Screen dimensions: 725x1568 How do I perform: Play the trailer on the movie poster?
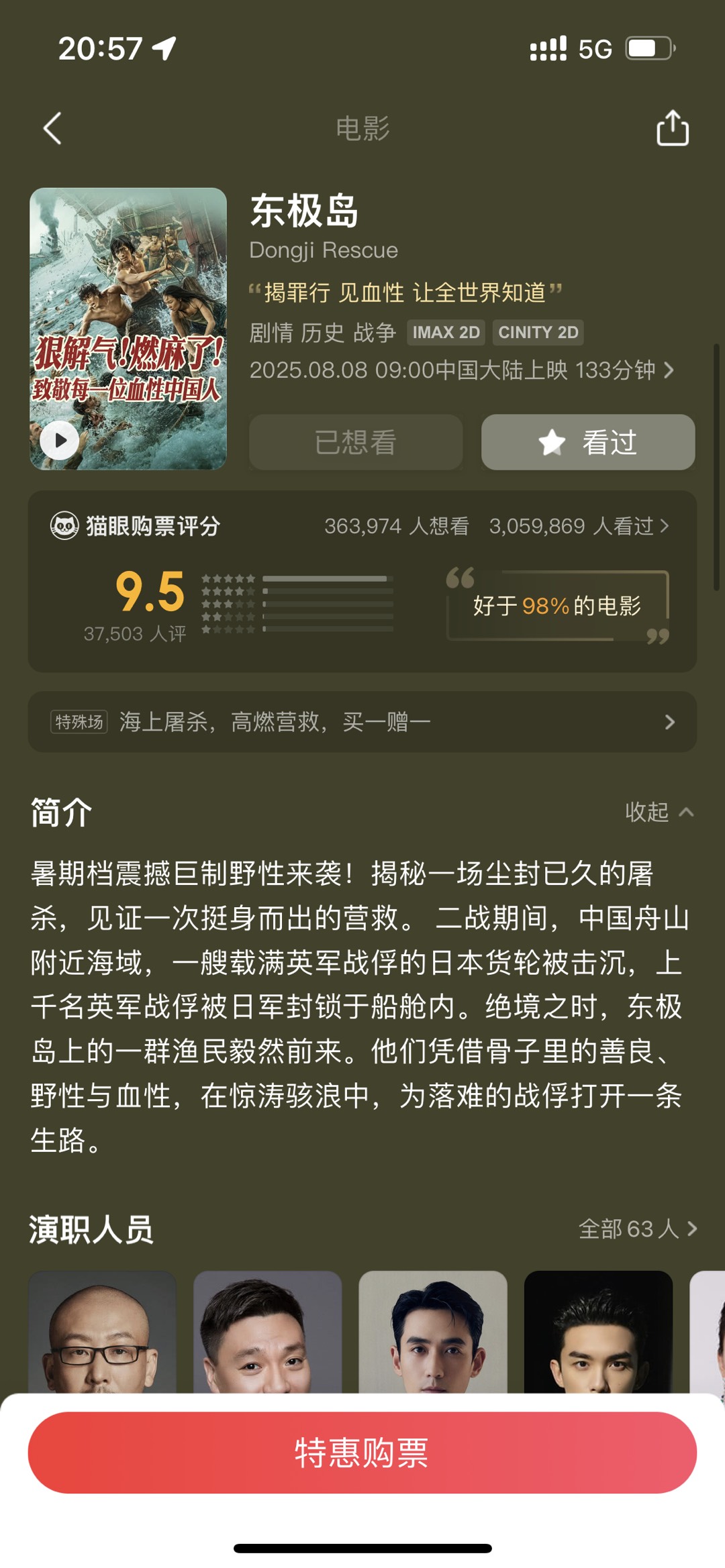click(60, 440)
